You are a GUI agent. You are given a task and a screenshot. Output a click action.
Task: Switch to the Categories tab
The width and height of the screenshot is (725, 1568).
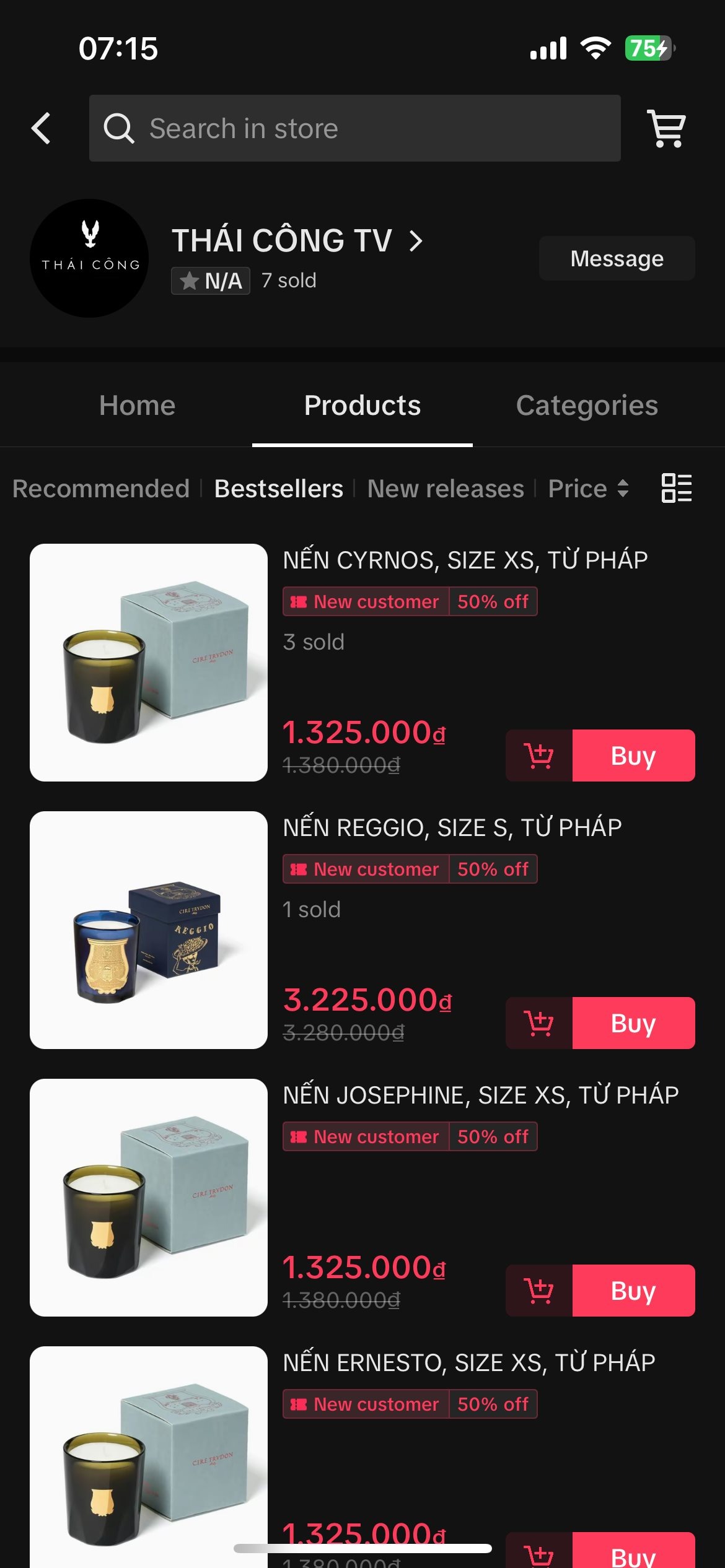[586, 406]
